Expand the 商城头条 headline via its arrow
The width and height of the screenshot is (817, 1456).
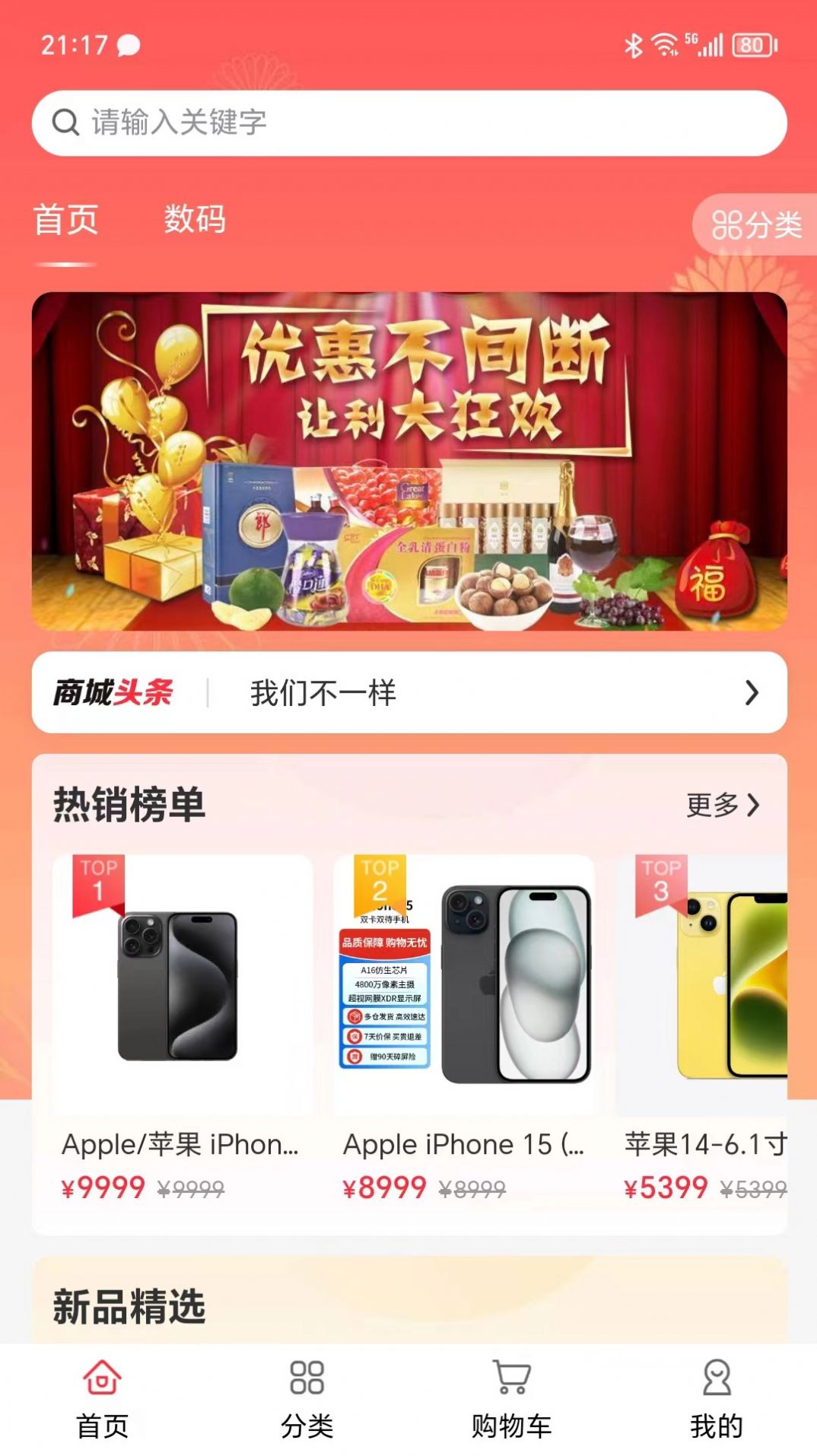[752, 693]
